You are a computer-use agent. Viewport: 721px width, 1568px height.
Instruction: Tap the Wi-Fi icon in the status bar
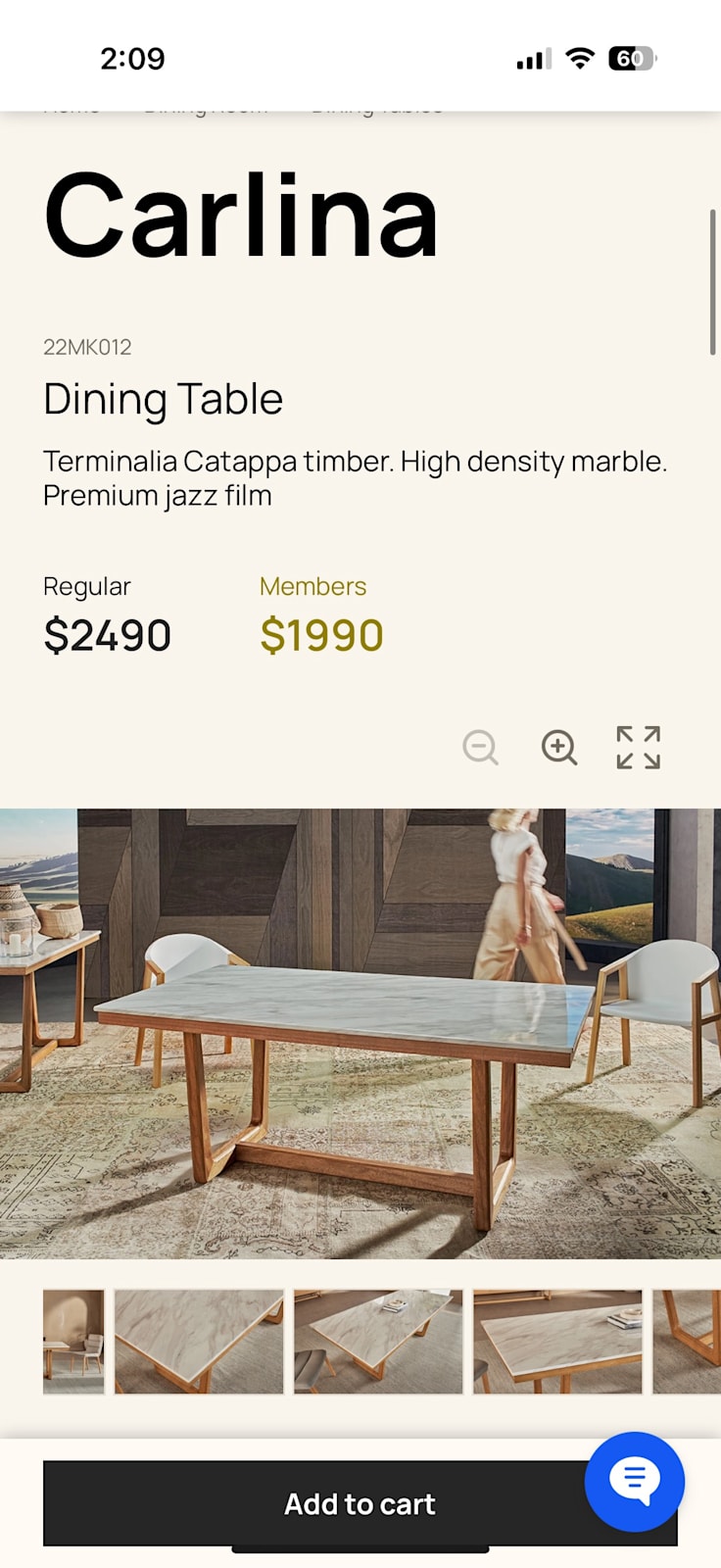click(582, 58)
